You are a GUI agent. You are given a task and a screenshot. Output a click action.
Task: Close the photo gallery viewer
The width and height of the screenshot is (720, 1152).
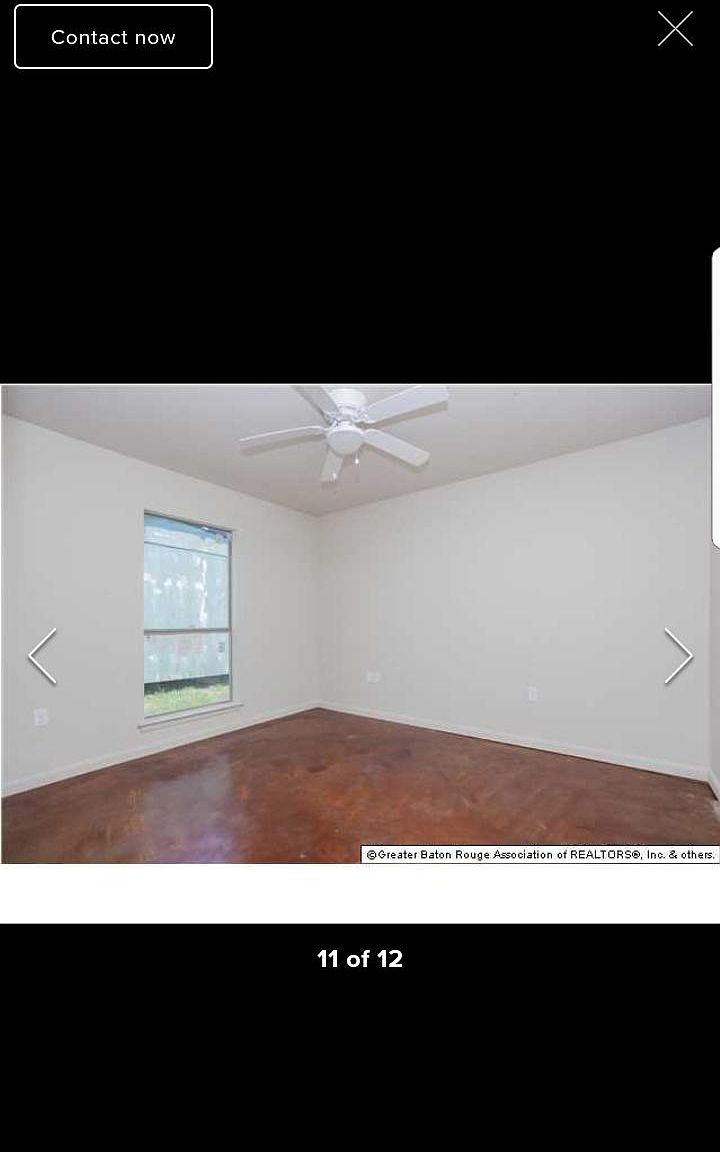[675, 29]
